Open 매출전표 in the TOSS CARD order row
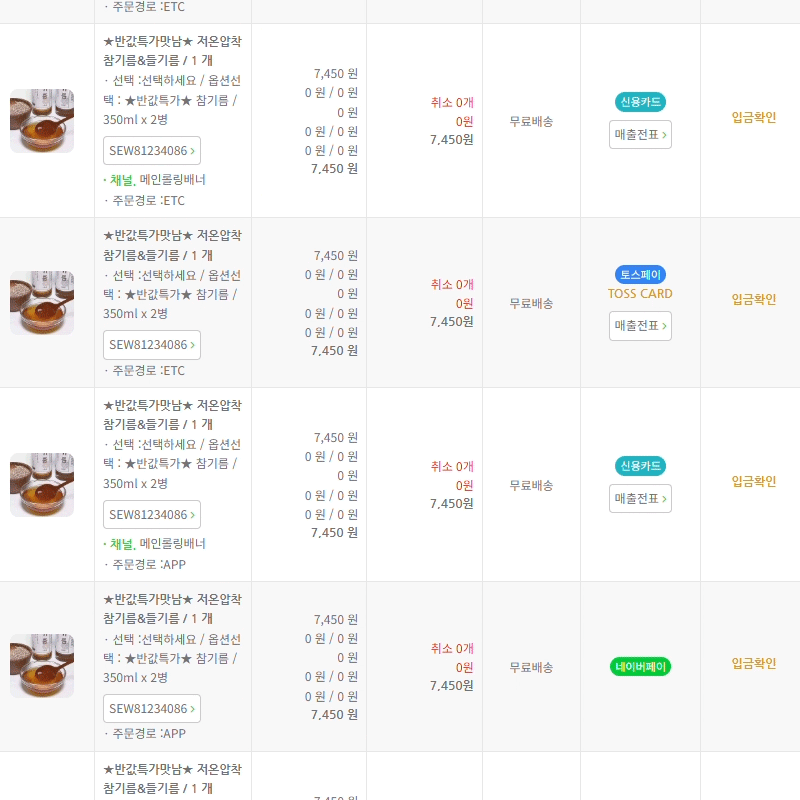800x800 pixels. pyautogui.click(x=640, y=326)
